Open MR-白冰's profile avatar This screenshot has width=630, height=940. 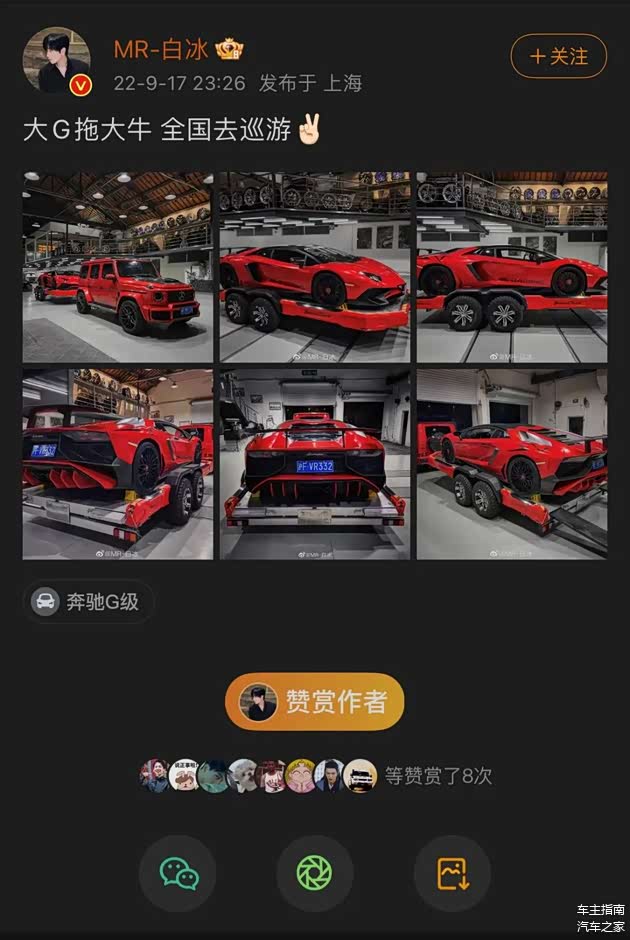click(57, 60)
